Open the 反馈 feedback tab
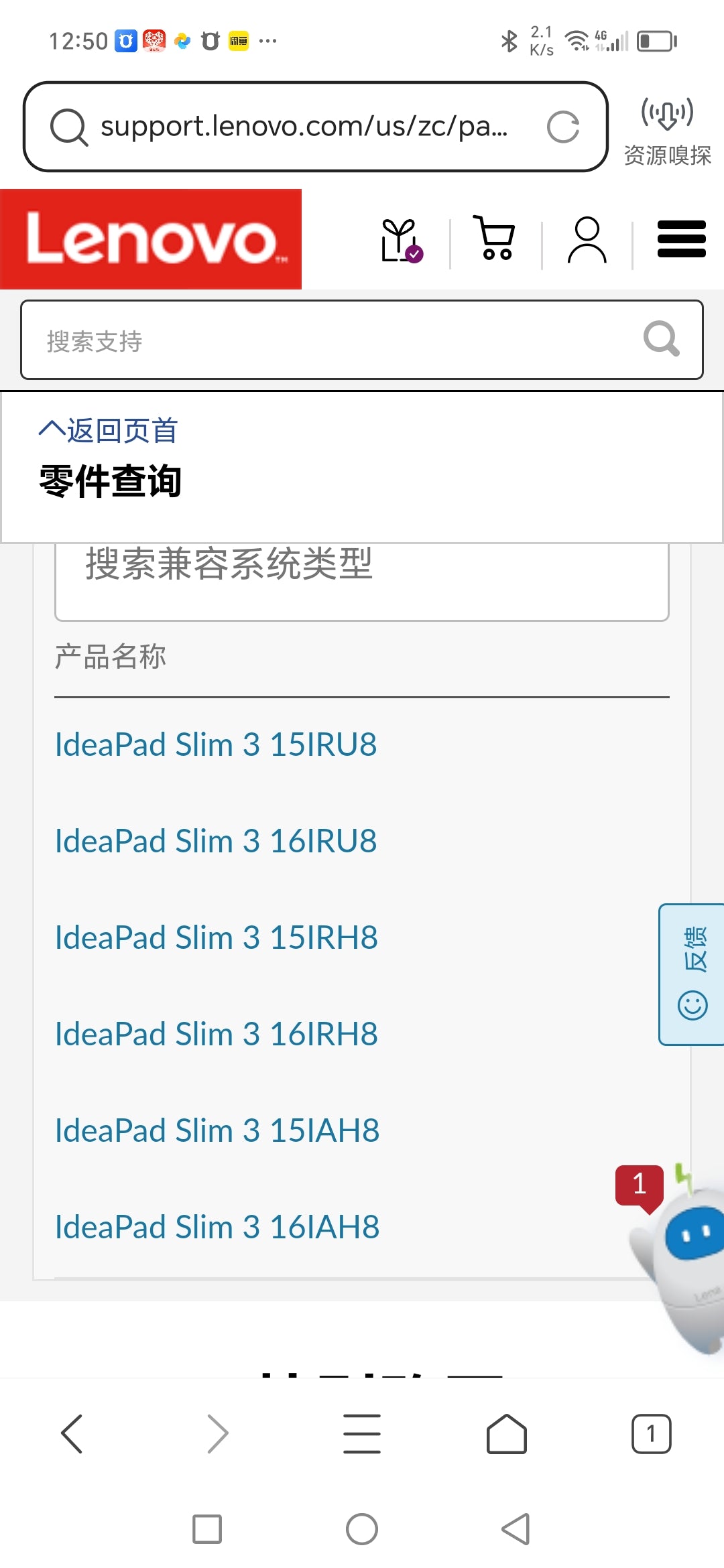The width and height of the screenshot is (724, 1568). 692,974
